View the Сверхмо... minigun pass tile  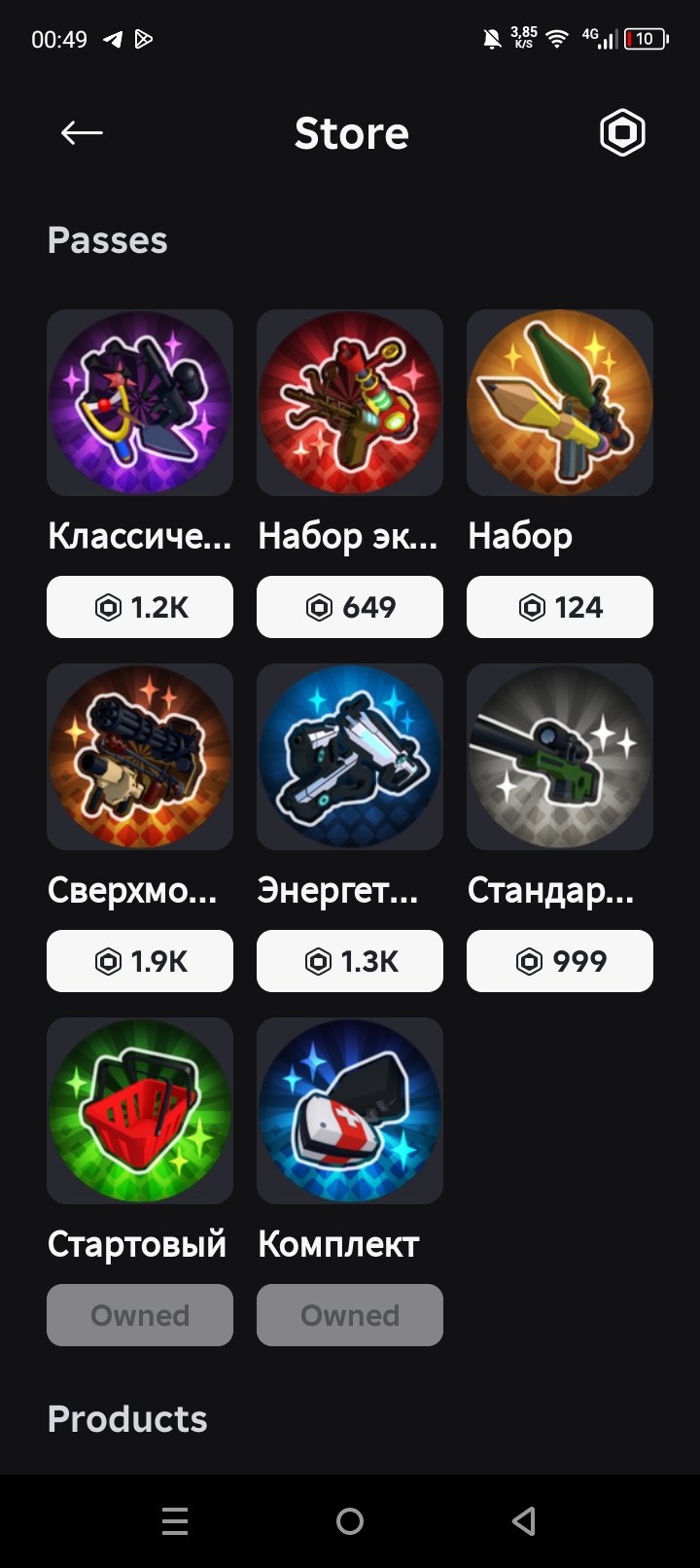[140, 757]
